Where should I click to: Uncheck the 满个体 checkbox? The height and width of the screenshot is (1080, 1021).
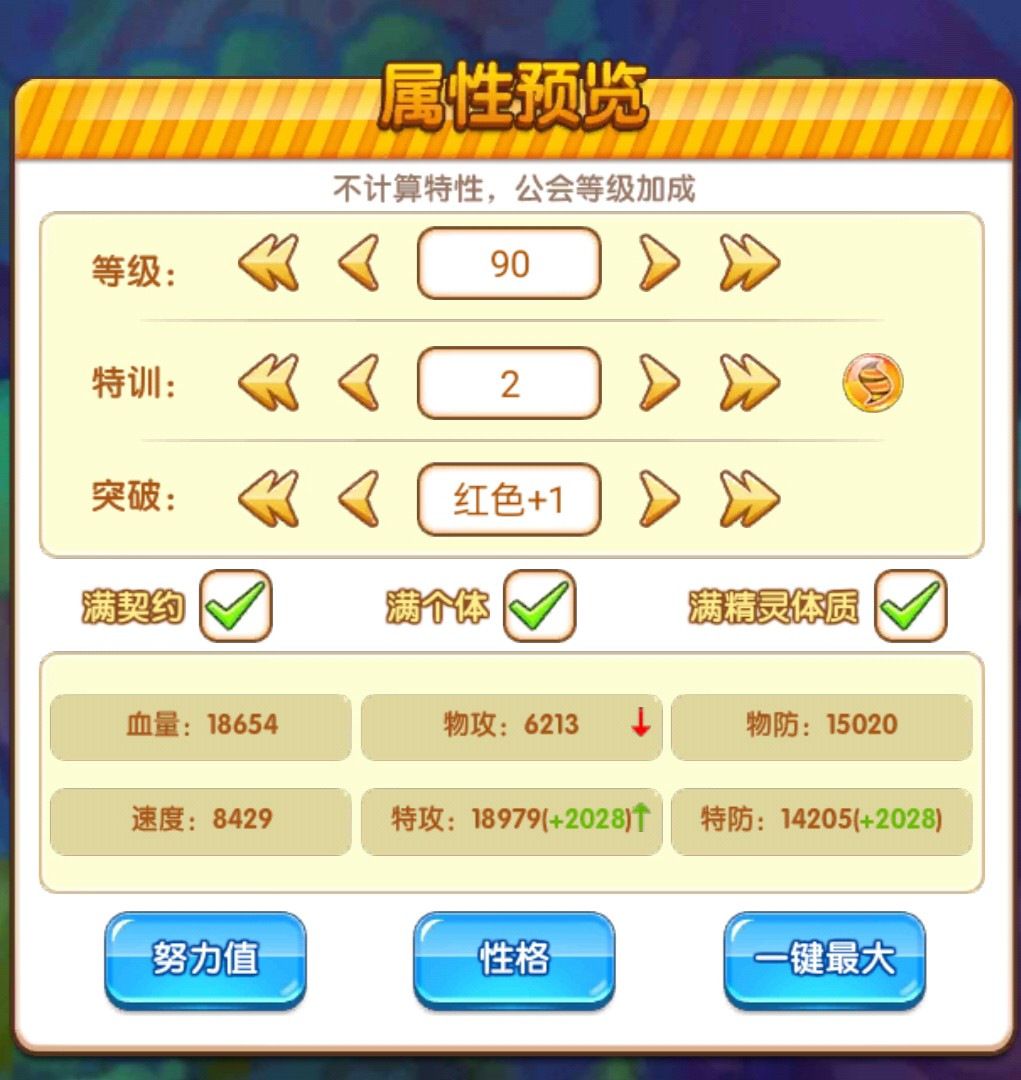tap(539, 606)
